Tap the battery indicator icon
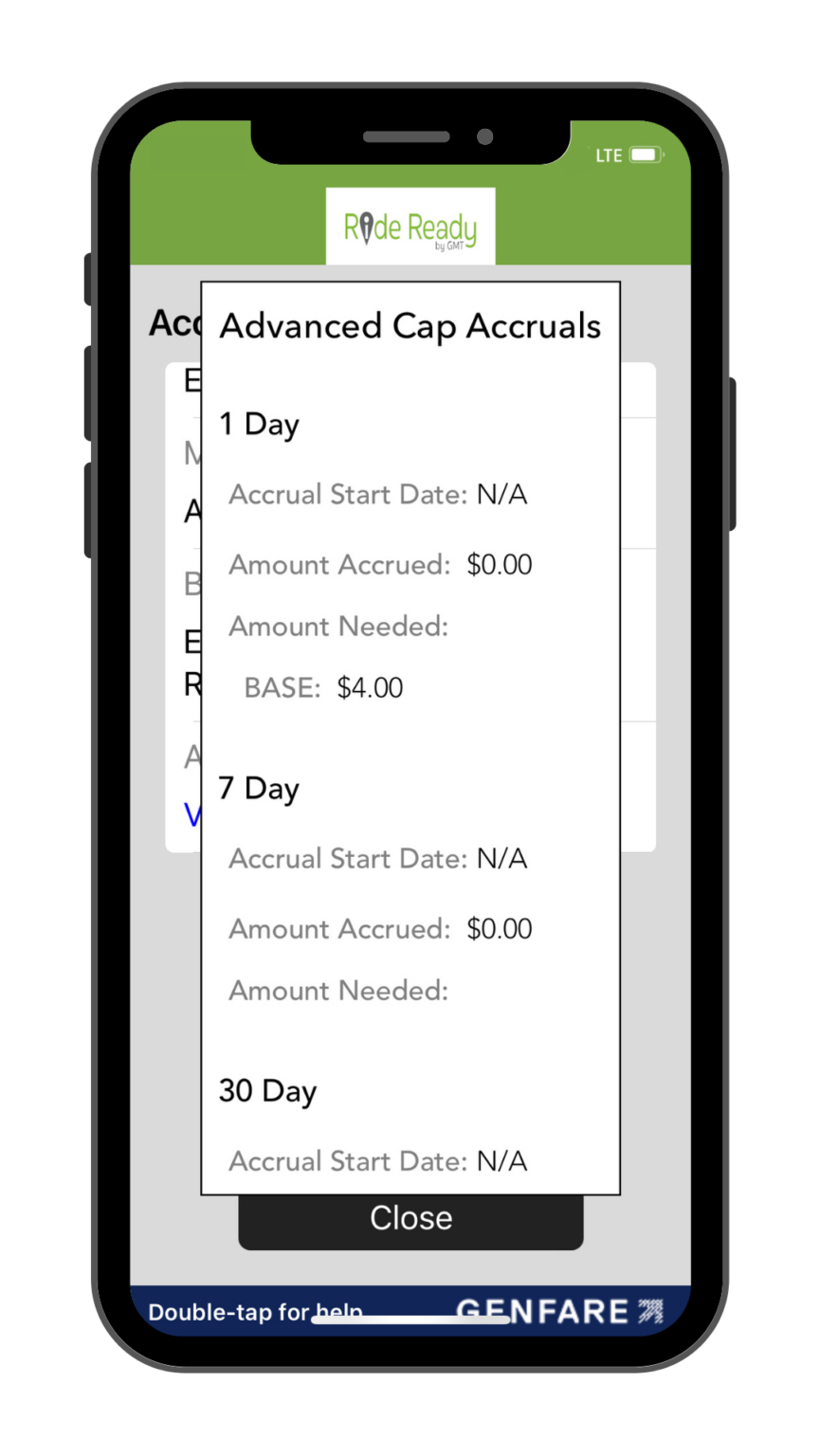Screen dimensions: 819x1456 point(646,155)
